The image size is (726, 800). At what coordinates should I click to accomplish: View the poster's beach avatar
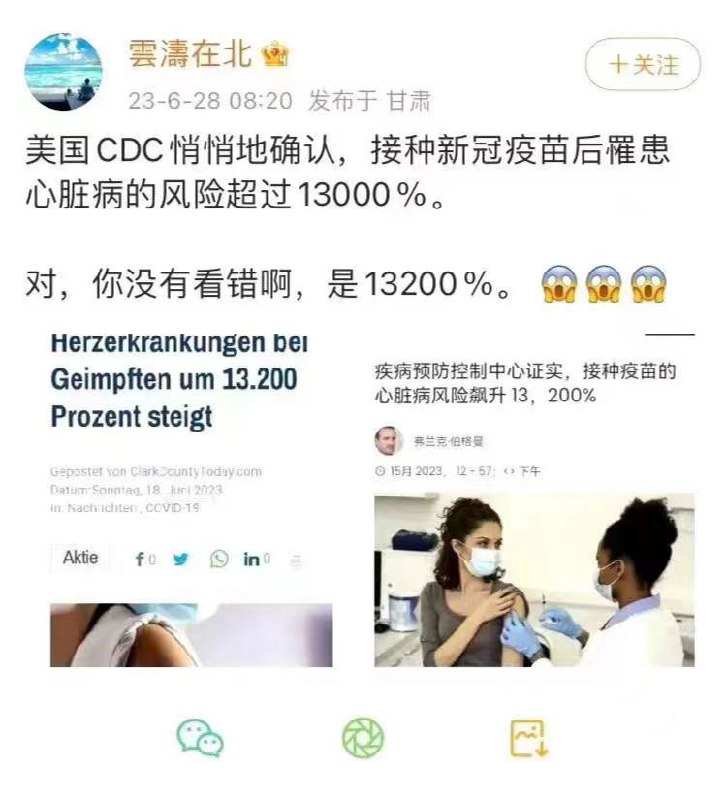(66, 70)
